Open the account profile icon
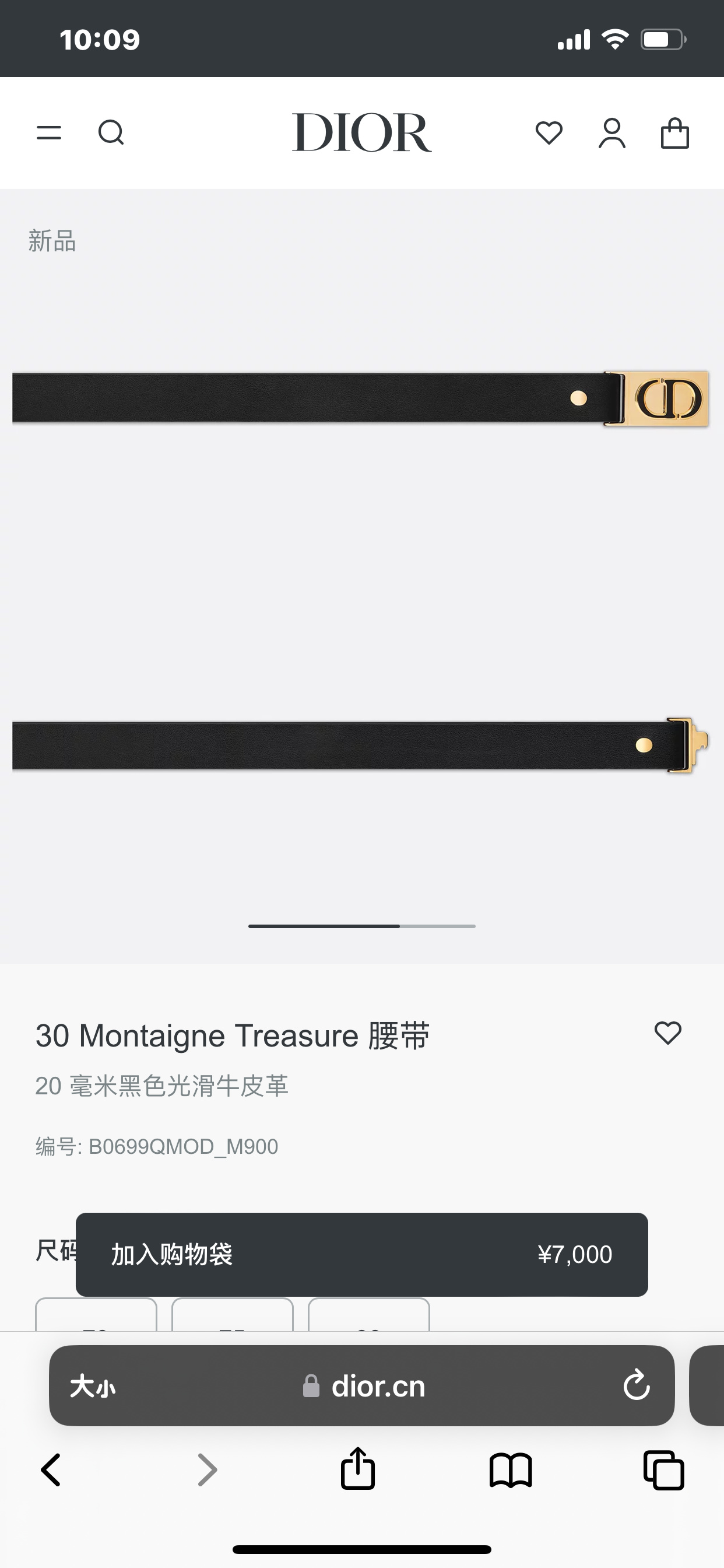This screenshot has width=724, height=1568. [612, 134]
